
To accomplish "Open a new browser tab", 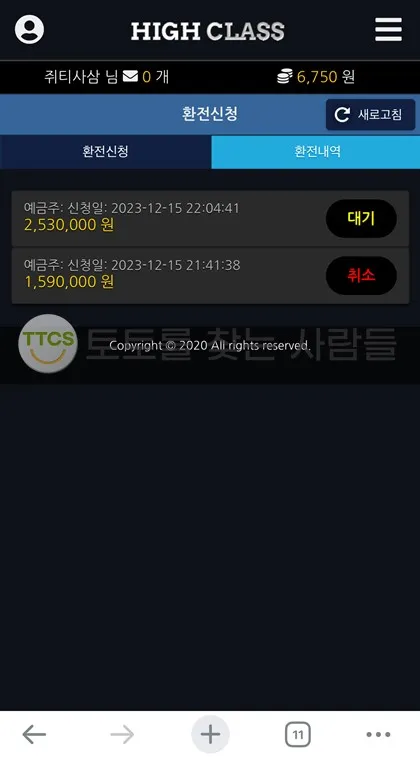I will point(210,734).
